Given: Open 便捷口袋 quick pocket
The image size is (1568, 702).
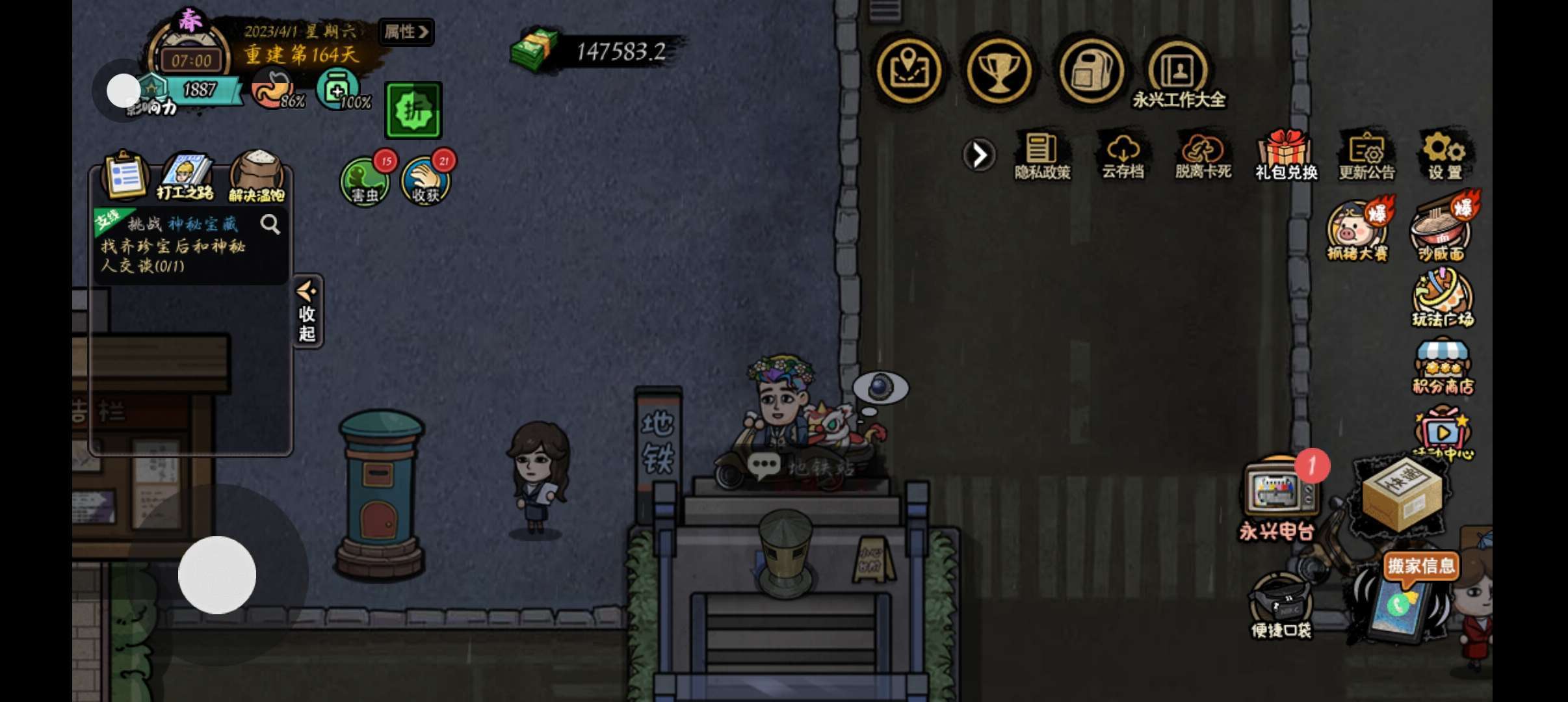Looking at the screenshot, I should (1281, 606).
